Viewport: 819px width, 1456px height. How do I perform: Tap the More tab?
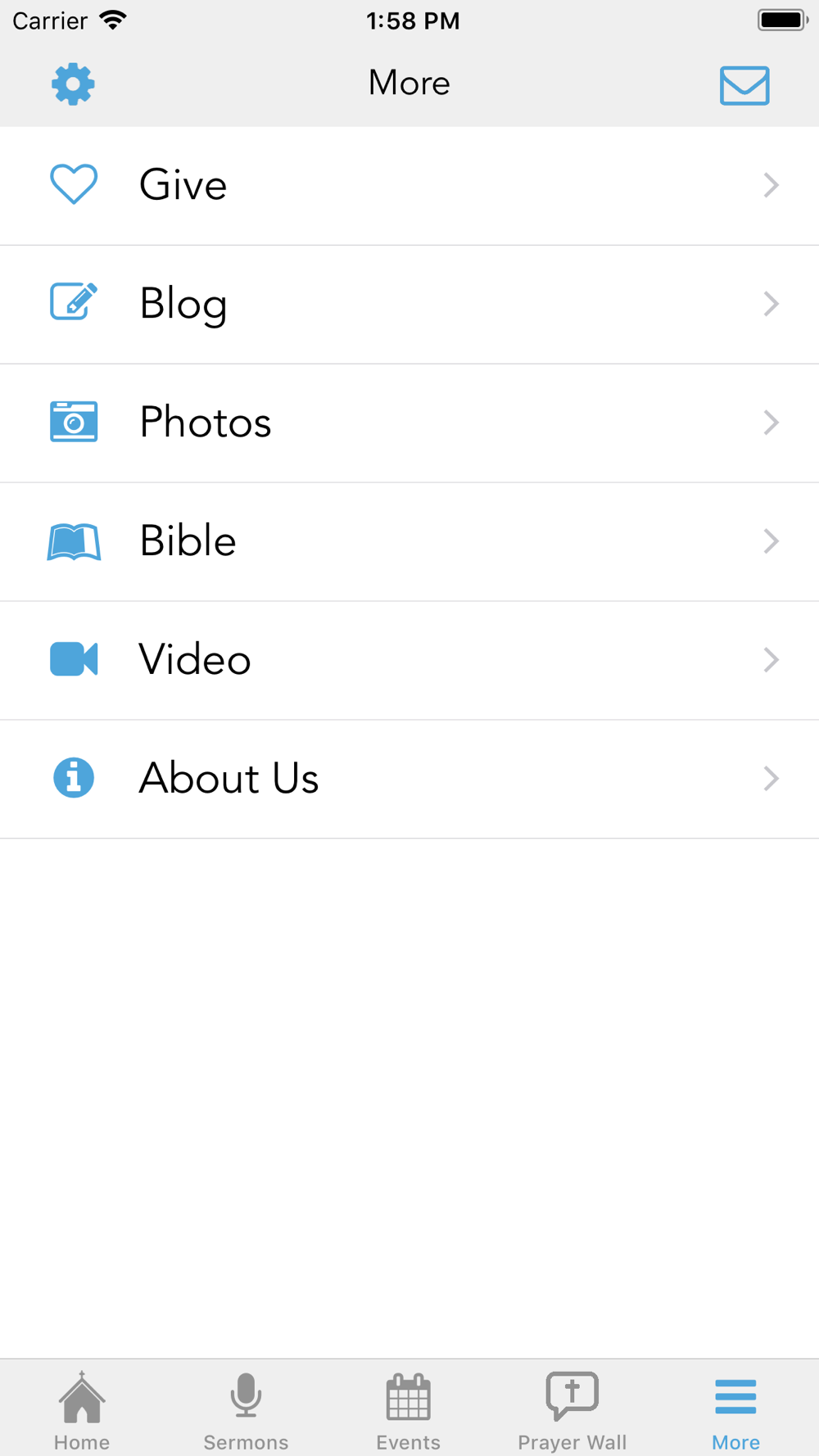735,1410
